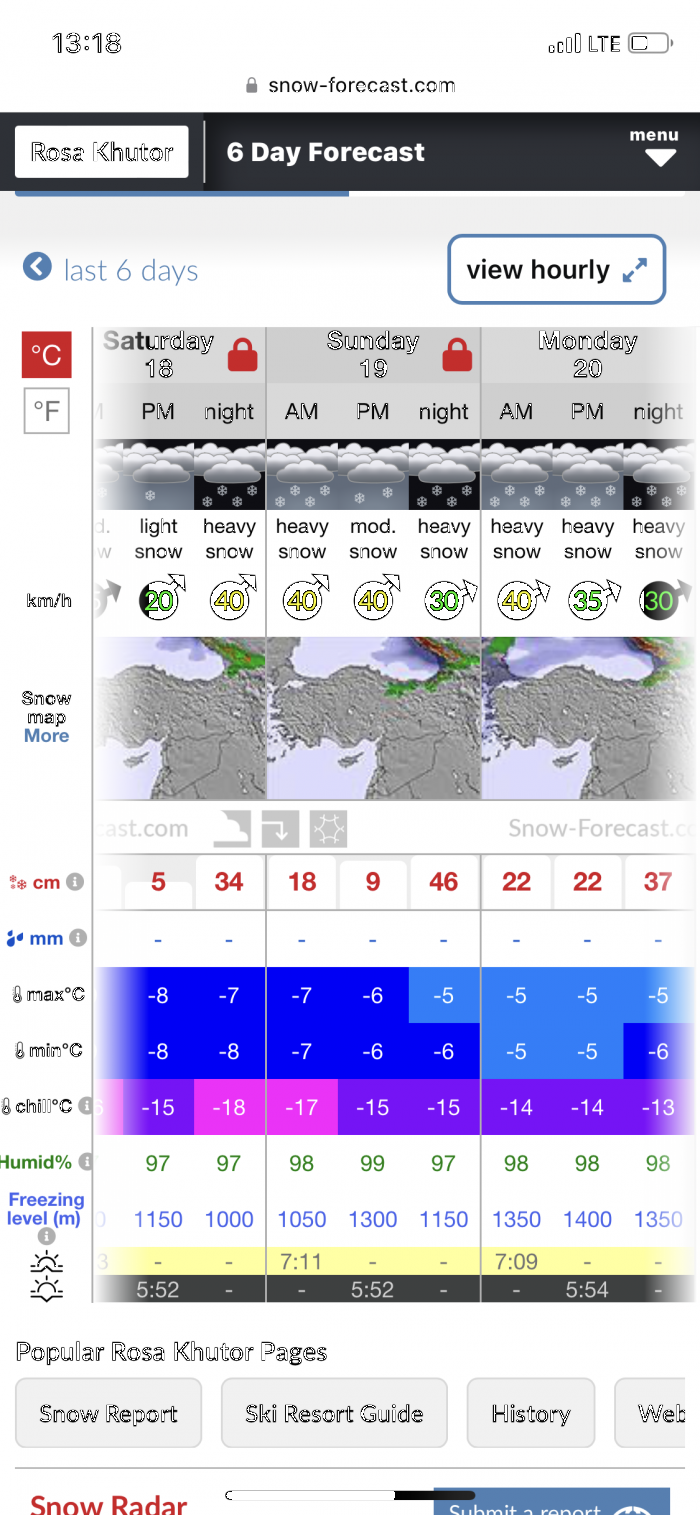Go to last 6 days
700x1515 pixels.
tap(111, 270)
